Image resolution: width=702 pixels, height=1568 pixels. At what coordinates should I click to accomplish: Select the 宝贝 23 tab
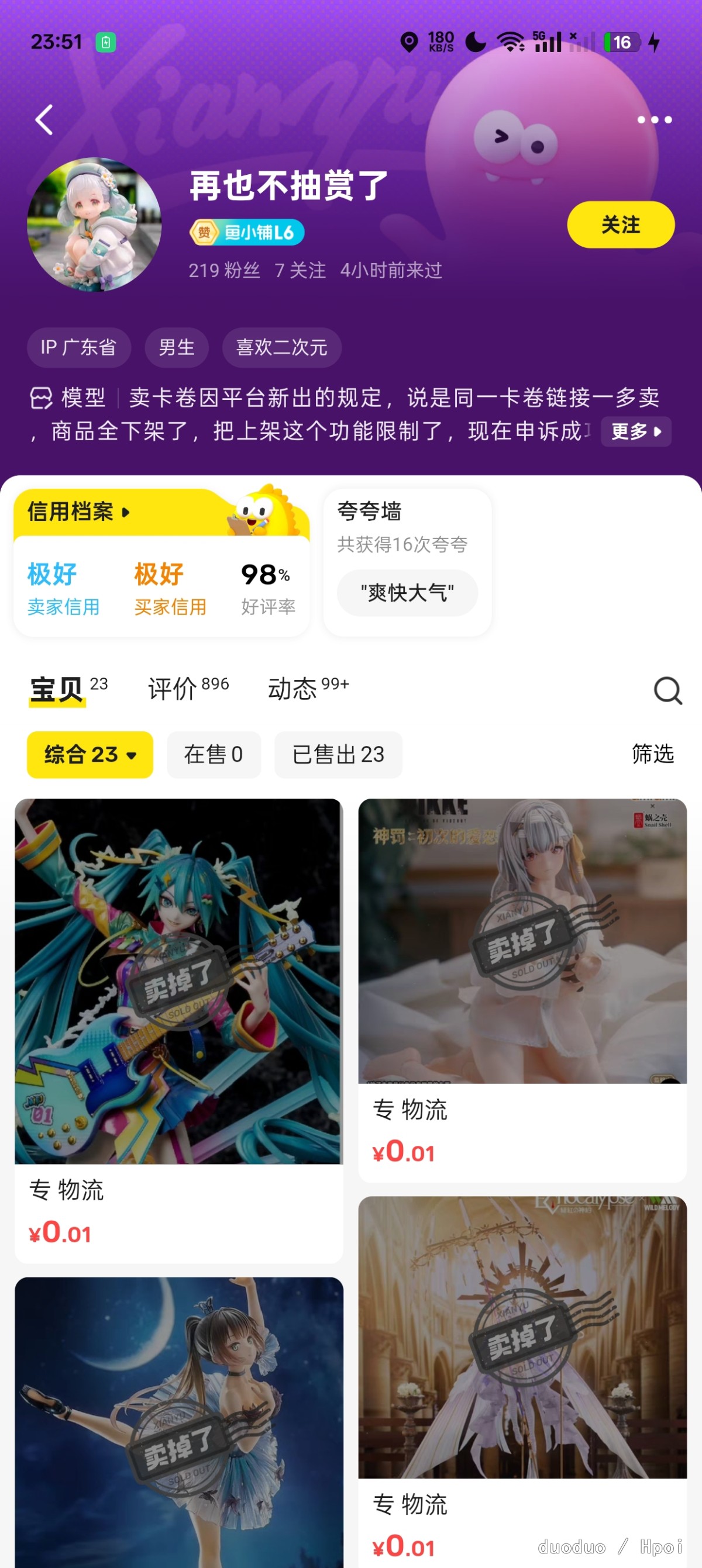pos(69,689)
